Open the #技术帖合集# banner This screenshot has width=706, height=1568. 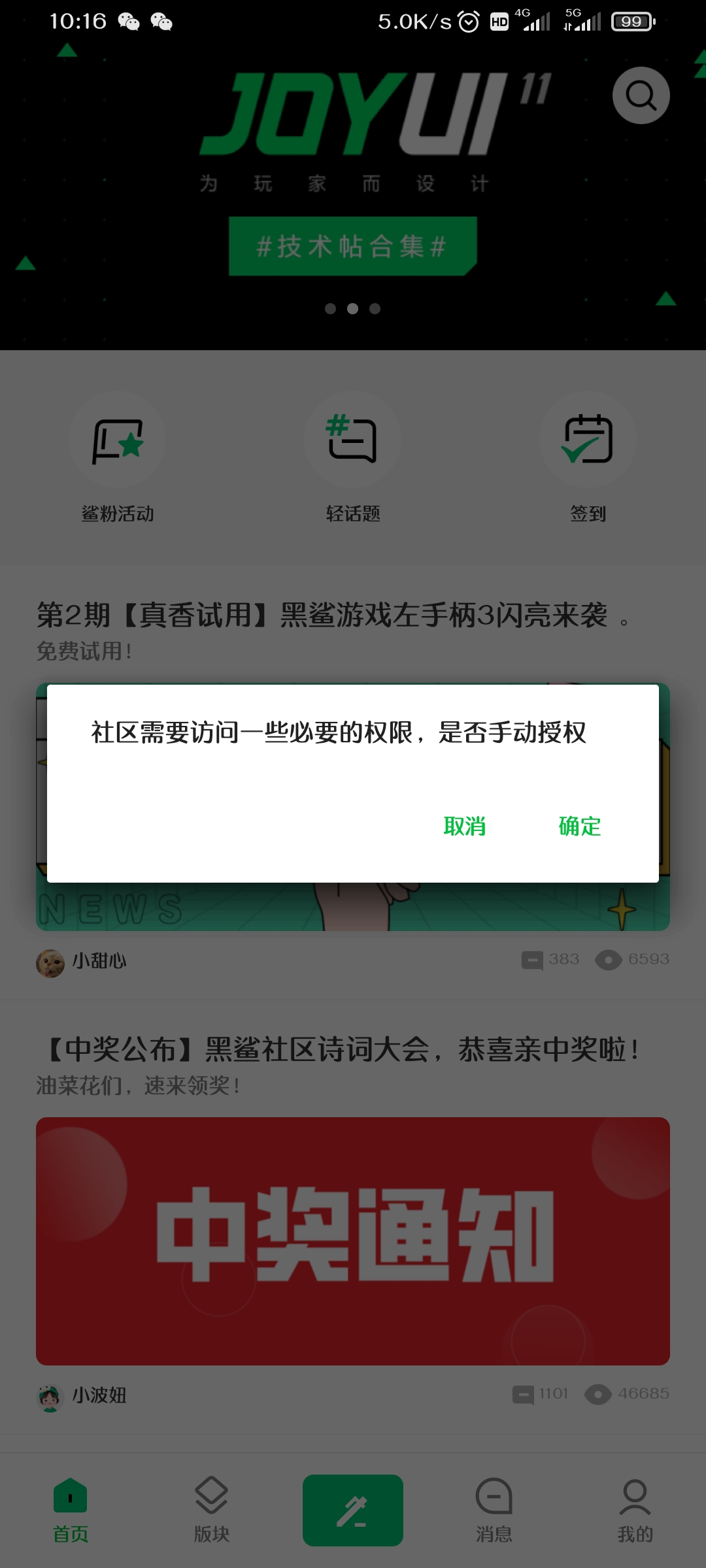pyautogui.click(x=353, y=246)
